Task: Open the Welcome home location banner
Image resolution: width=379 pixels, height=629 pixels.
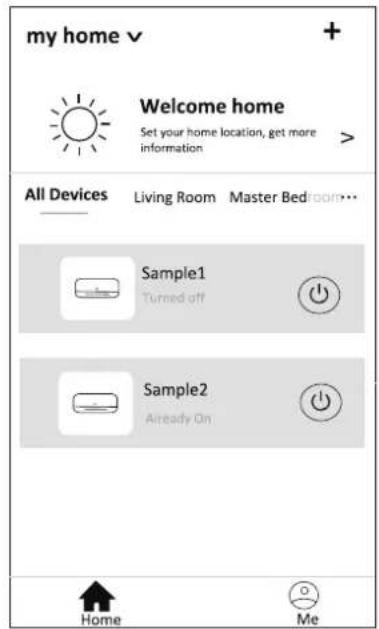Action: (x=201, y=125)
